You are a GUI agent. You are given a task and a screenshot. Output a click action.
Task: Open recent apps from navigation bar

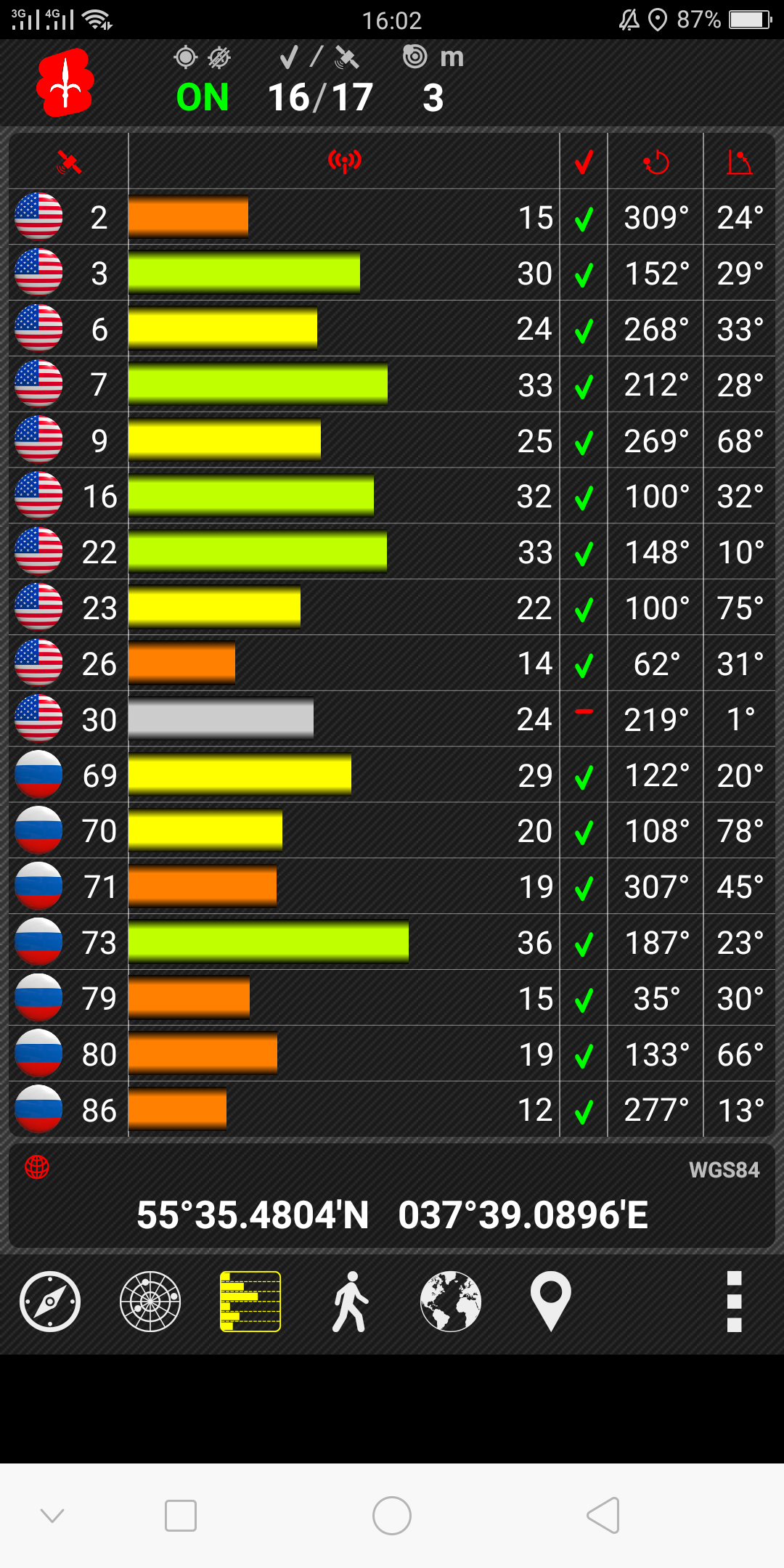coord(181,1516)
